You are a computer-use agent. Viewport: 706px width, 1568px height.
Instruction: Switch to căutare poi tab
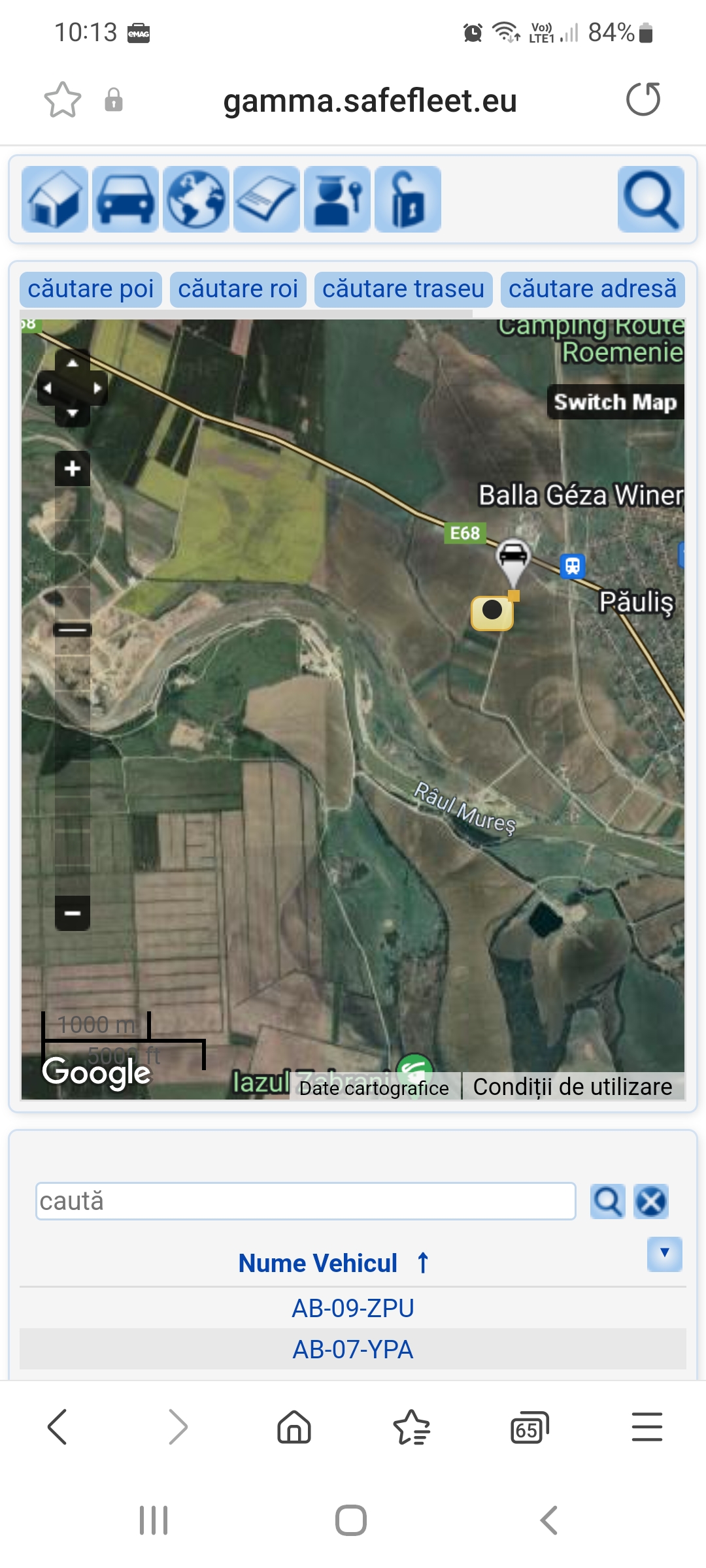(x=91, y=289)
